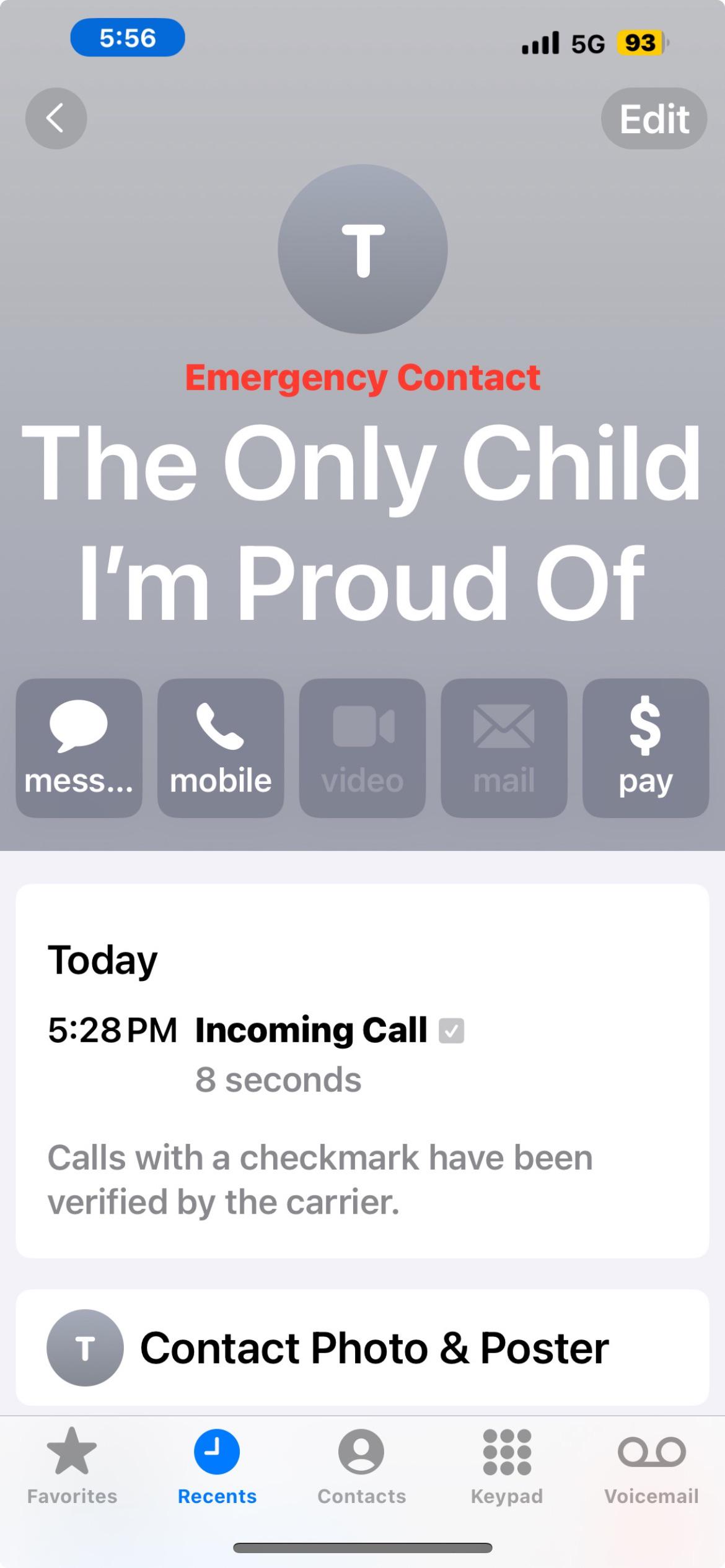Screen dimensions: 725x1568
Task: Open the Recents tab
Action: coord(217,1466)
